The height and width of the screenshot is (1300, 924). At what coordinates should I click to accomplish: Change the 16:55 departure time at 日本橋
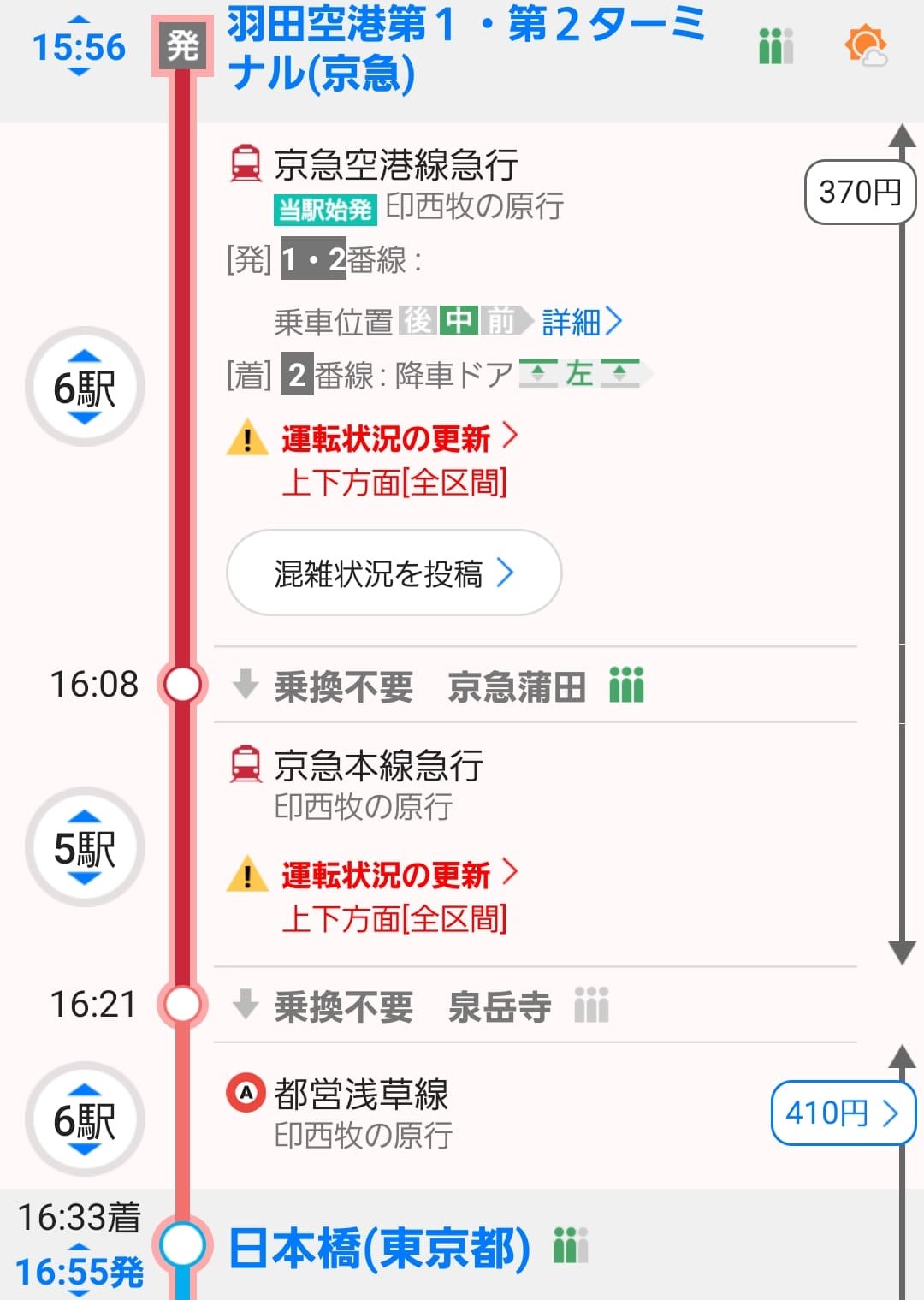pyautogui.click(x=79, y=1272)
